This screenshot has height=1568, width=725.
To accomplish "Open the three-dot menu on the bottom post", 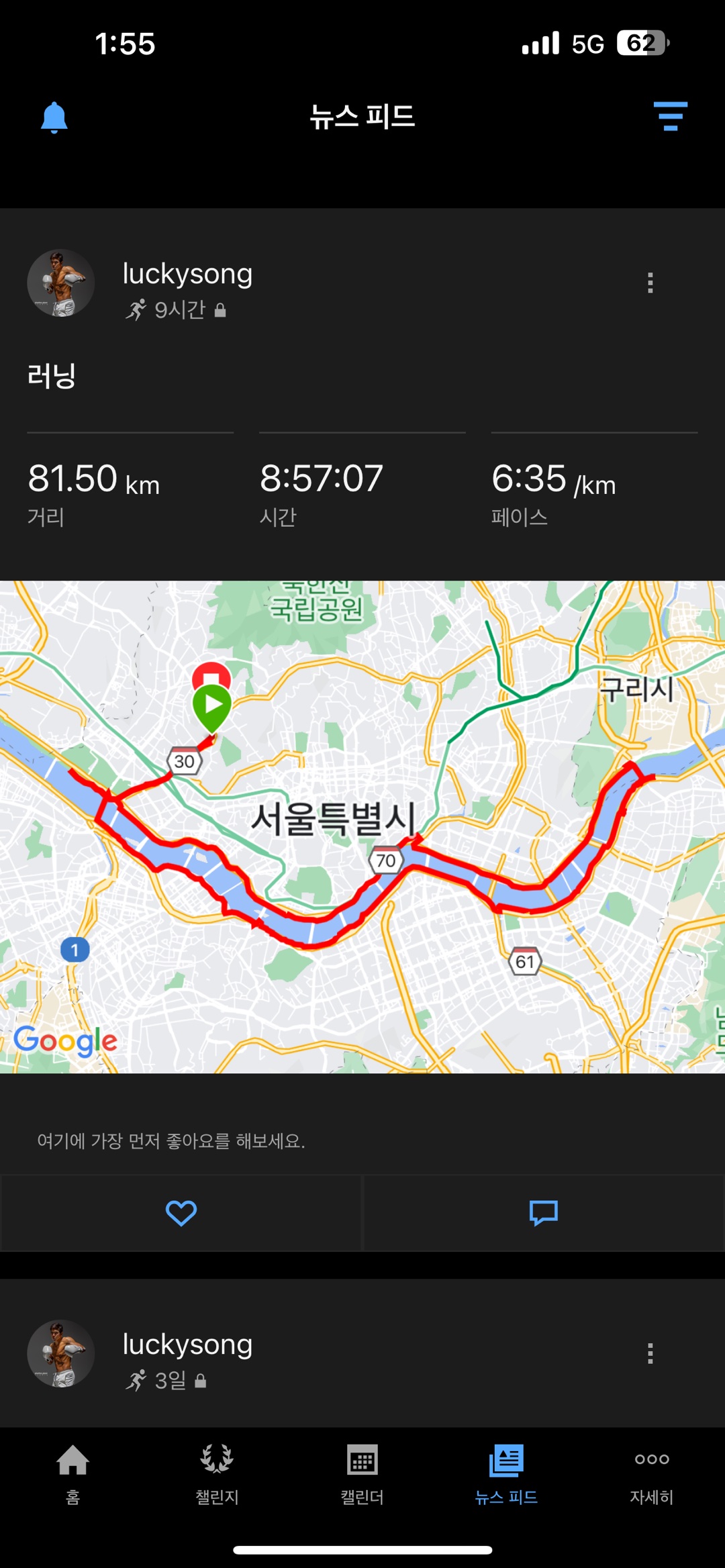I will point(650,1353).
